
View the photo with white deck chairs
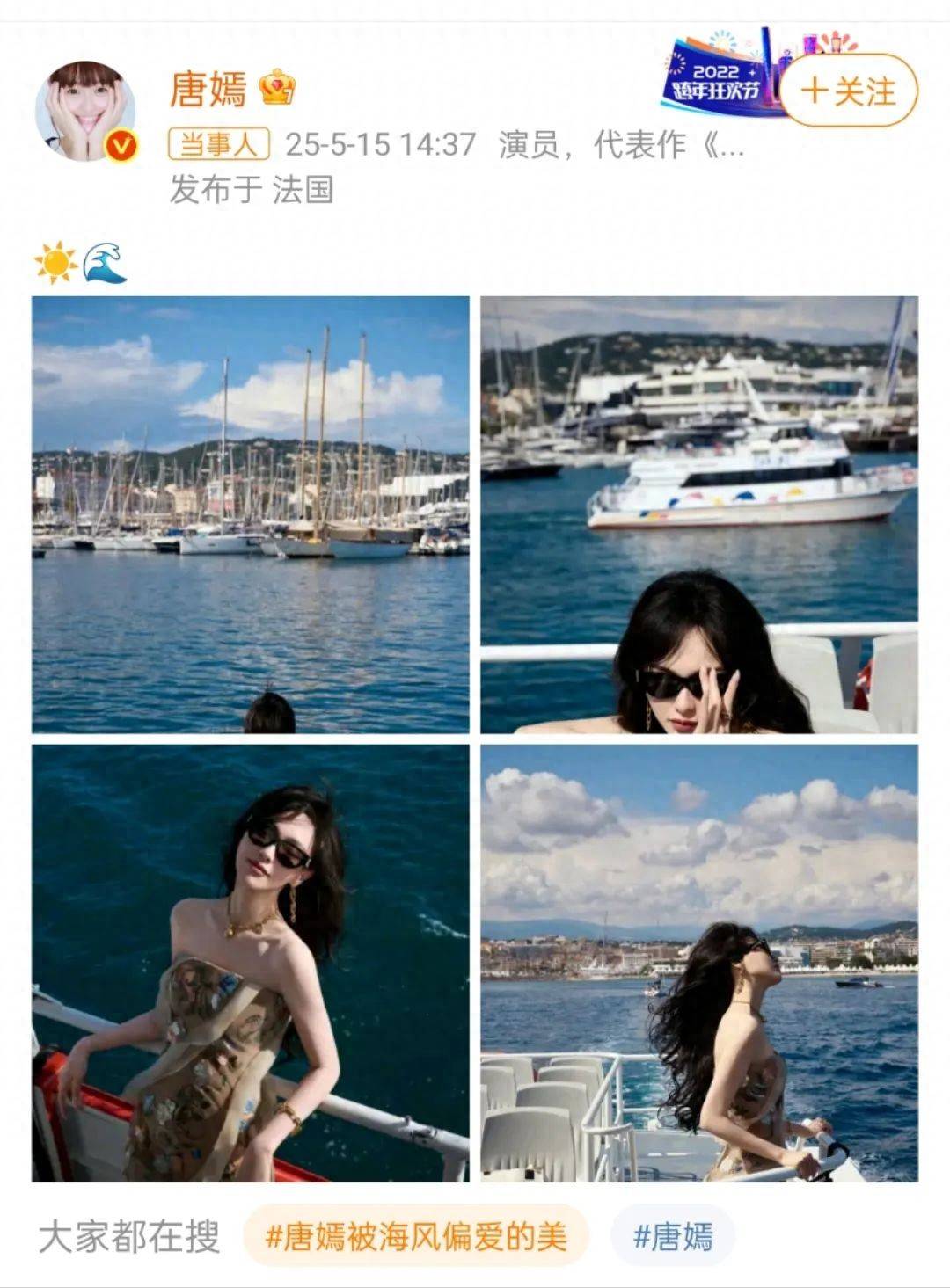click(698, 963)
